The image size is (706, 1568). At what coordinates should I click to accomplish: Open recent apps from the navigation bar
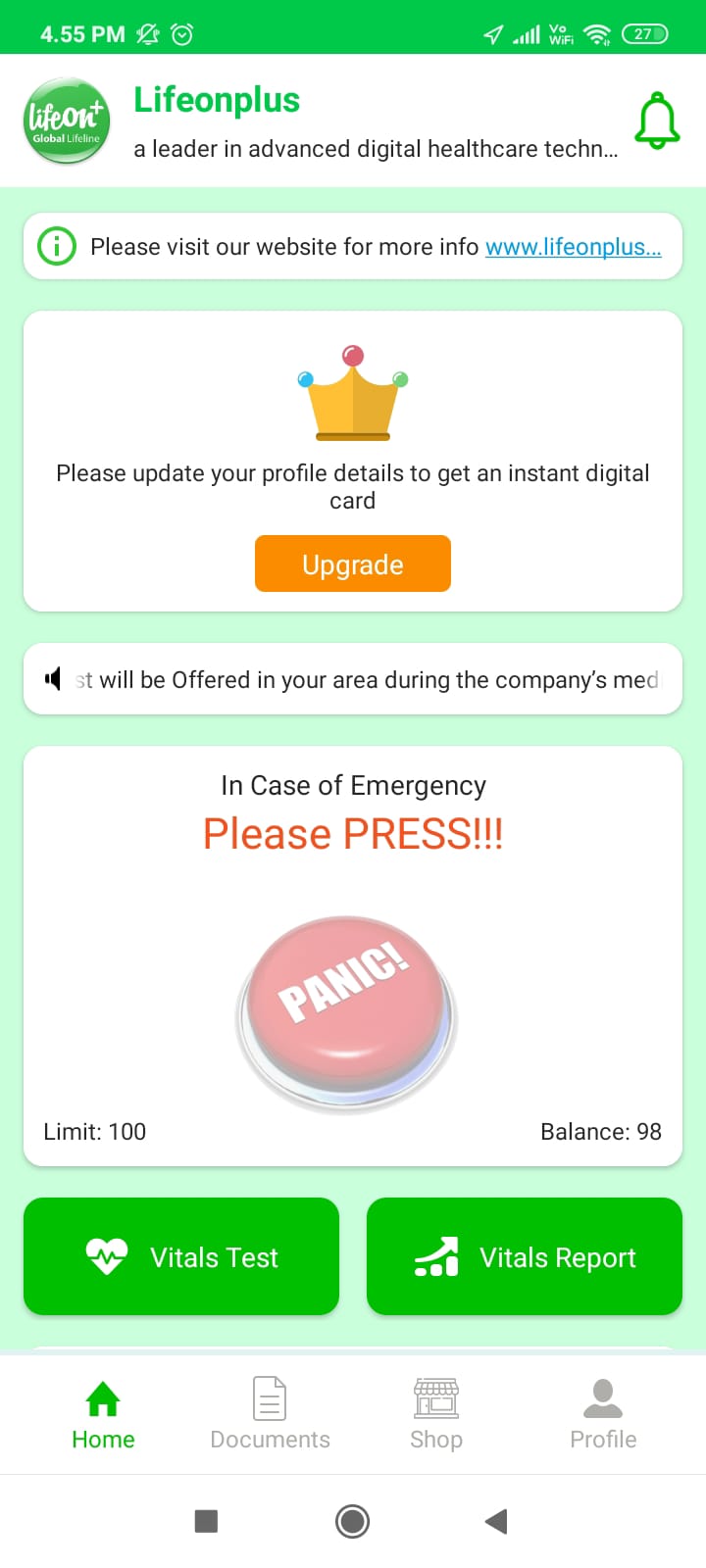[x=206, y=1521]
